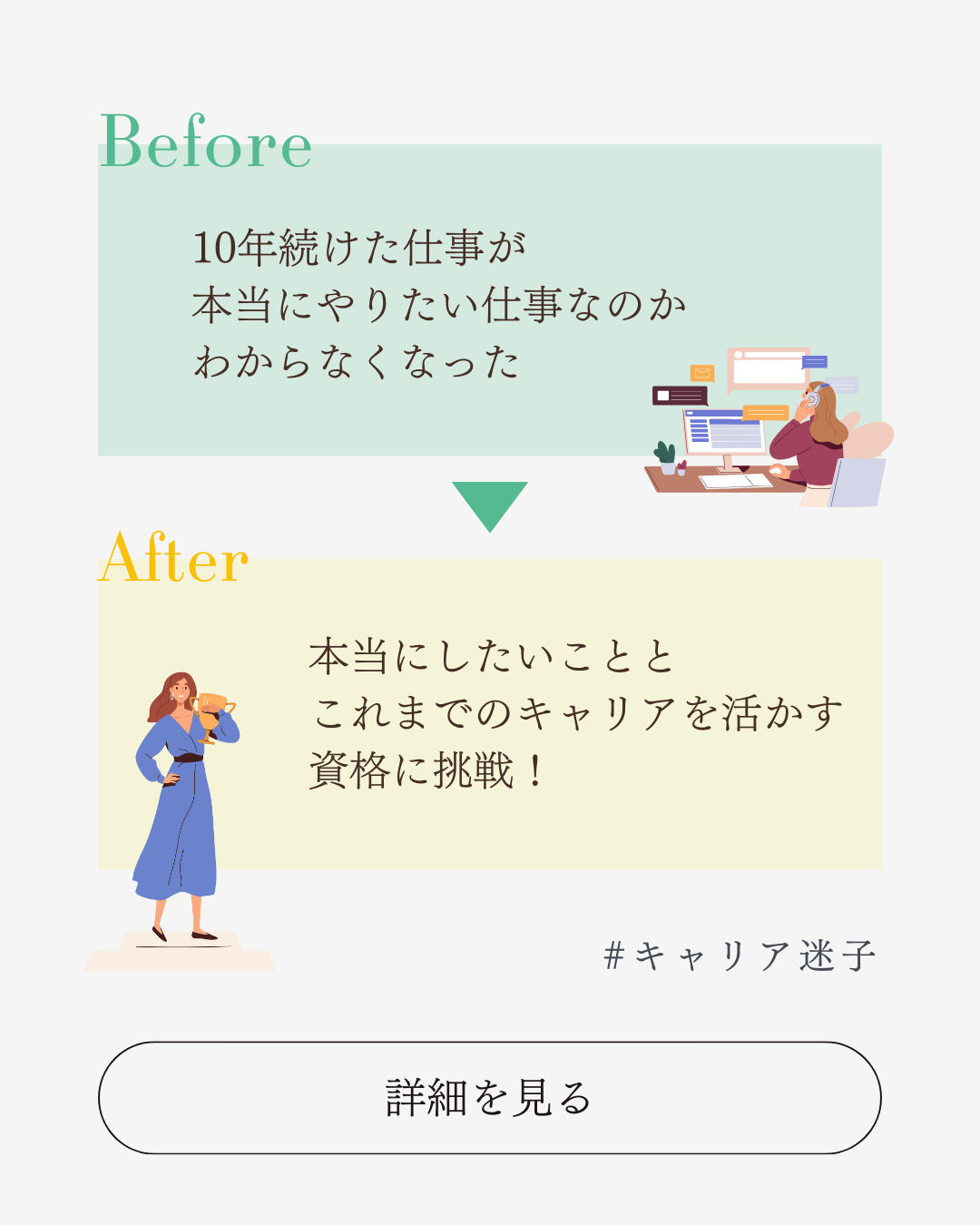Click the keyboard on the desk illustration
Image resolution: width=980 pixels, height=1225 pixels.
[735, 481]
